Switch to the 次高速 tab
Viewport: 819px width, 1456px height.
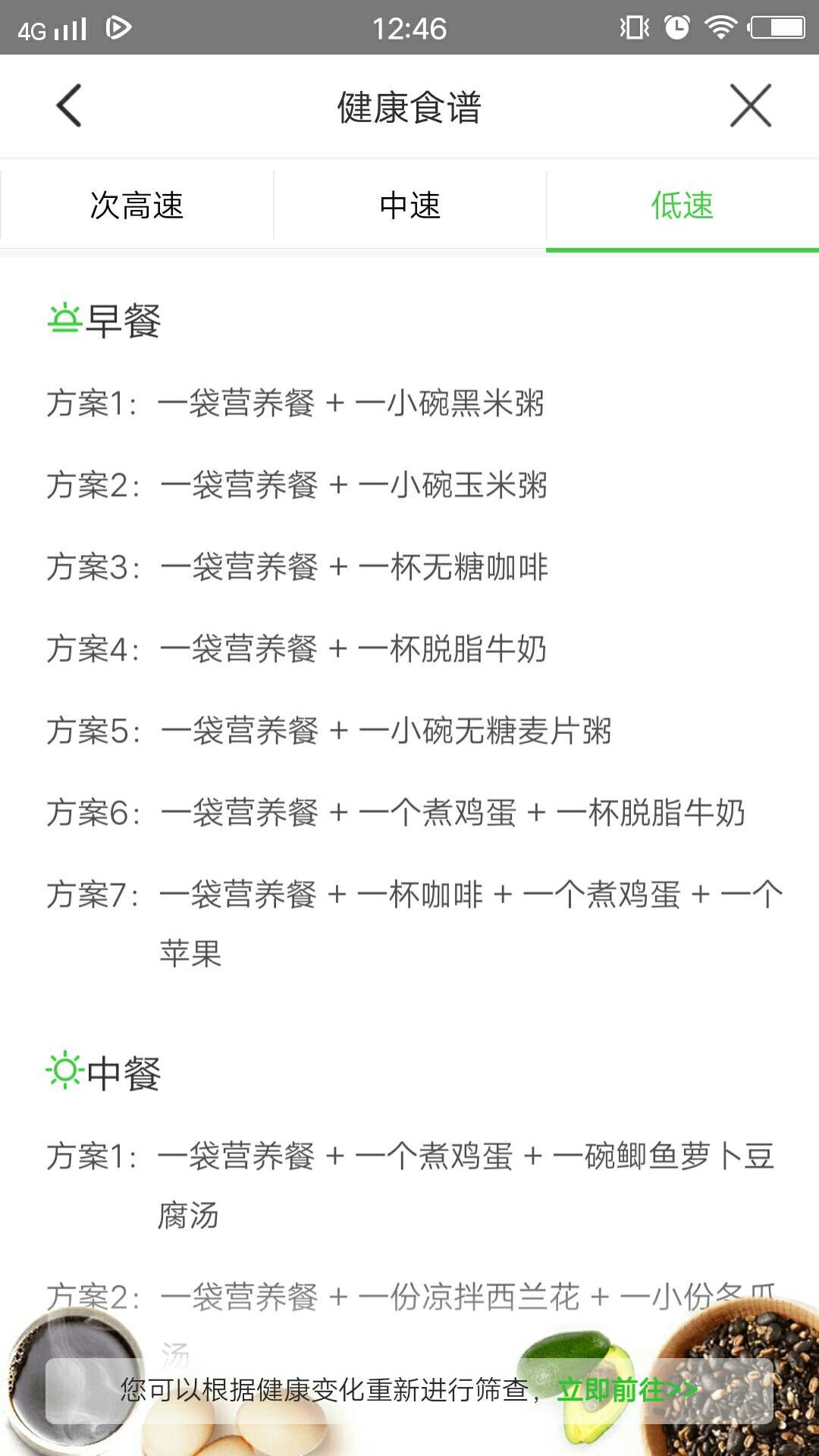click(136, 206)
